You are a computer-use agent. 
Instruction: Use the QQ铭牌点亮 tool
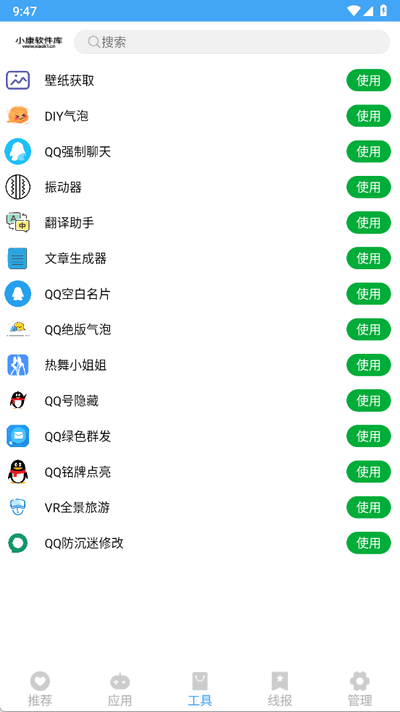click(x=368, y=472)
